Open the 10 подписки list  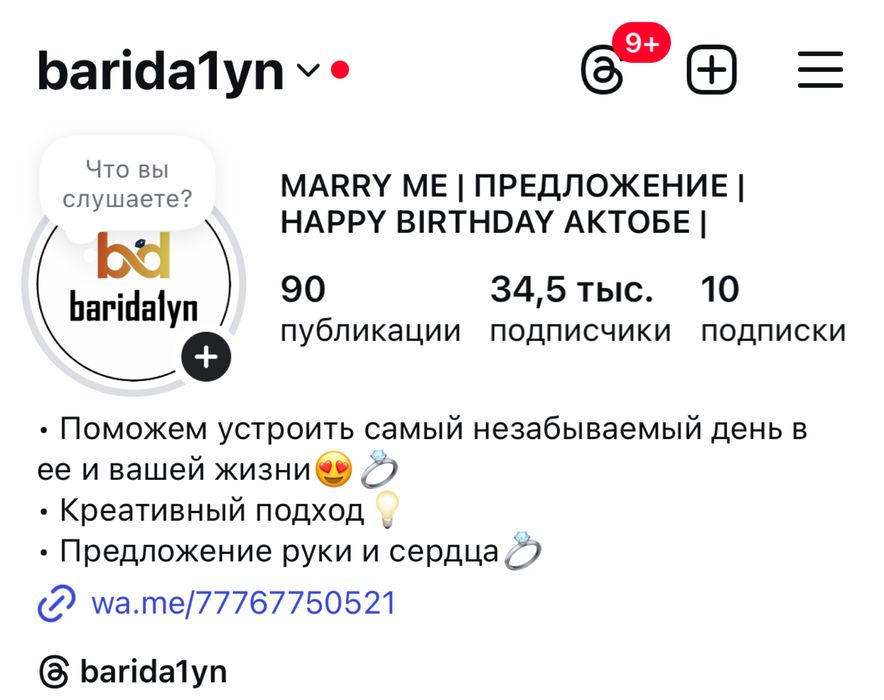[772, 309]
